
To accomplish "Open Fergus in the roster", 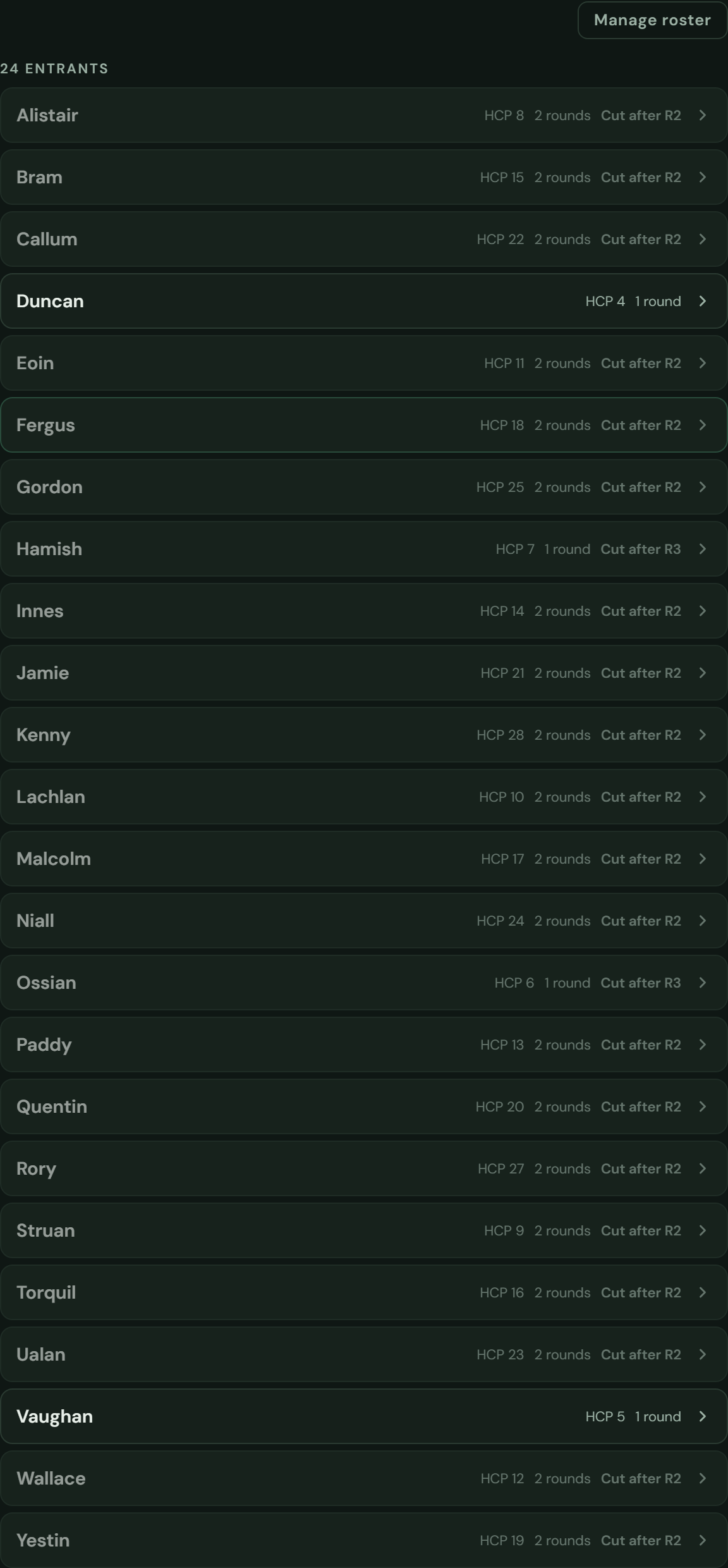I will click(x=364, y=425).
